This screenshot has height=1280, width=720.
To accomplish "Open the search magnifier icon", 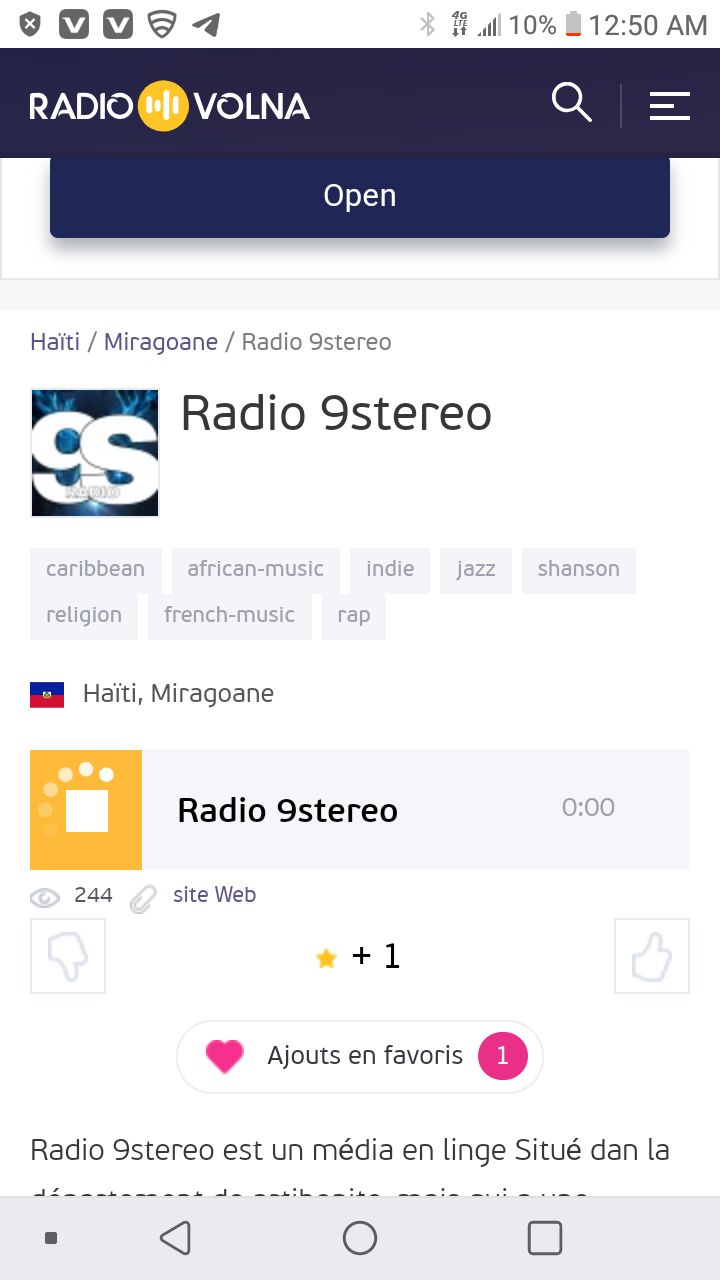I will point(572,104).
